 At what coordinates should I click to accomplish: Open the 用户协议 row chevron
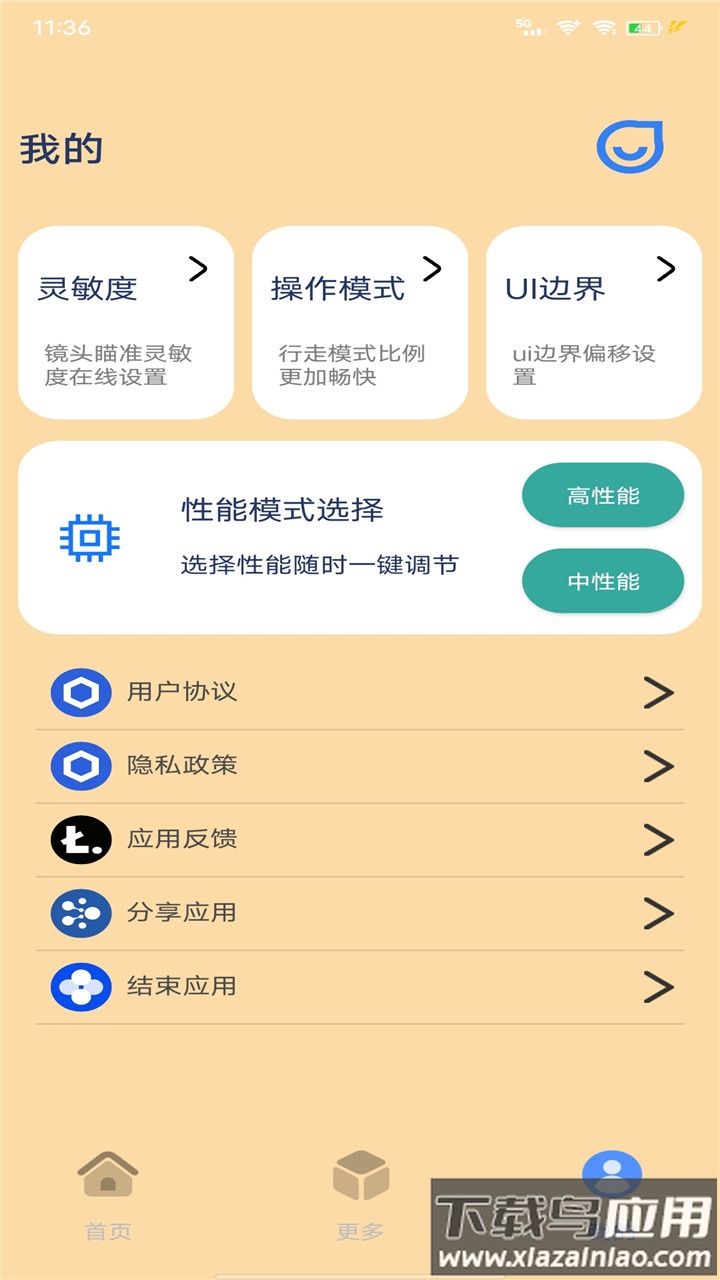658,691
